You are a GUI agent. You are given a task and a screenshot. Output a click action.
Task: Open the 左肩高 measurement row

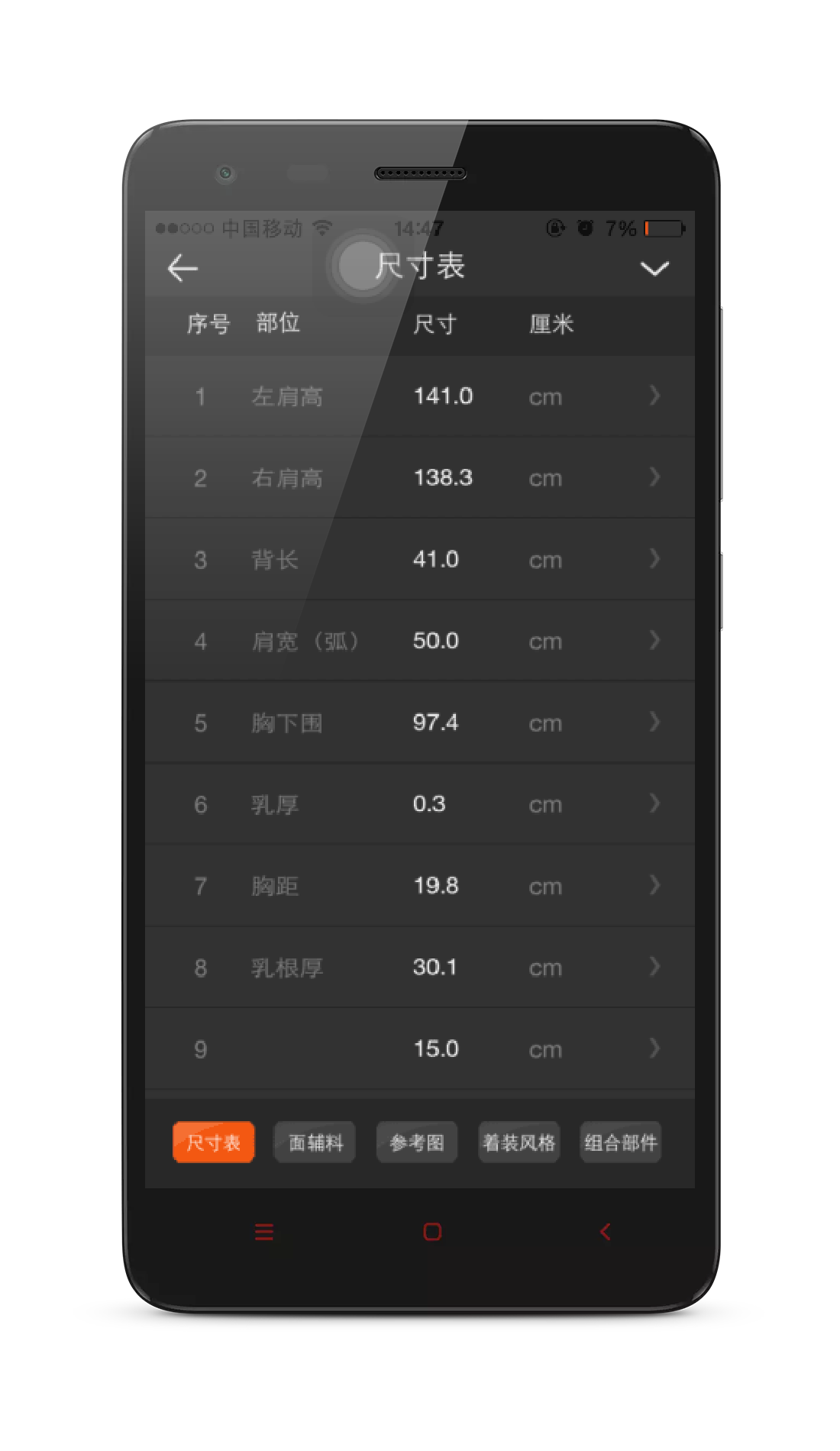coord(420,396)
